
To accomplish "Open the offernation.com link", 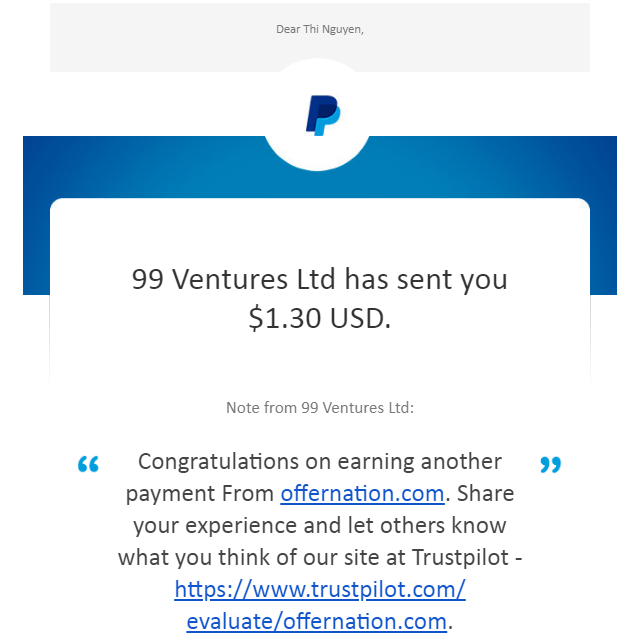I will (362, 493).
